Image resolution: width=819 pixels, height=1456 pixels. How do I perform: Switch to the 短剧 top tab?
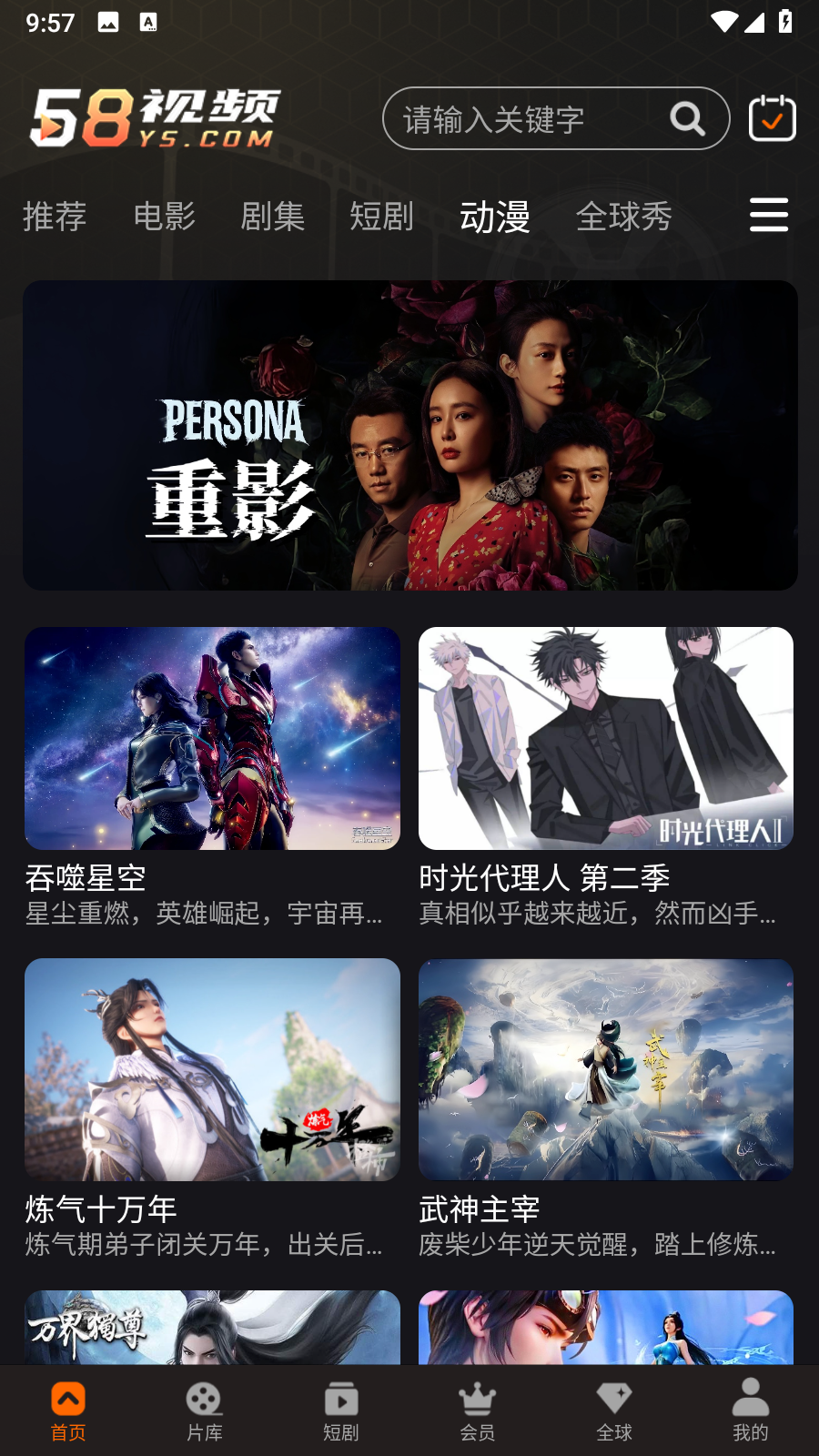click(x=381, y=217)
